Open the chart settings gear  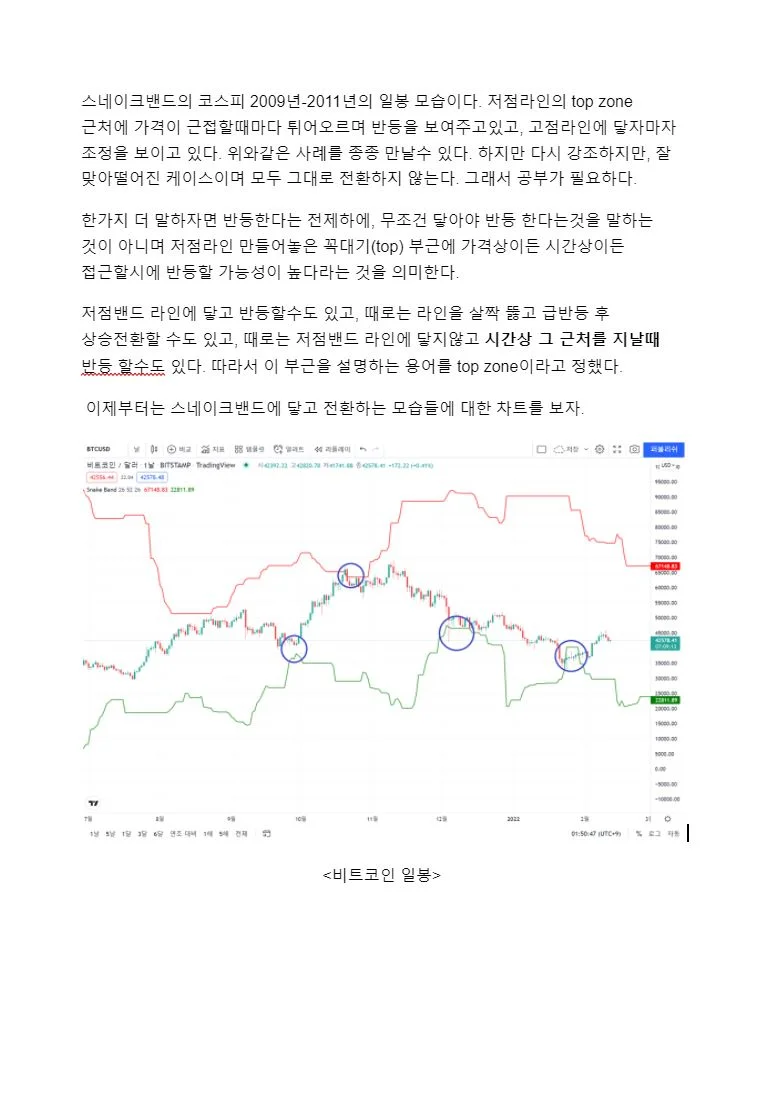(600, 451)
